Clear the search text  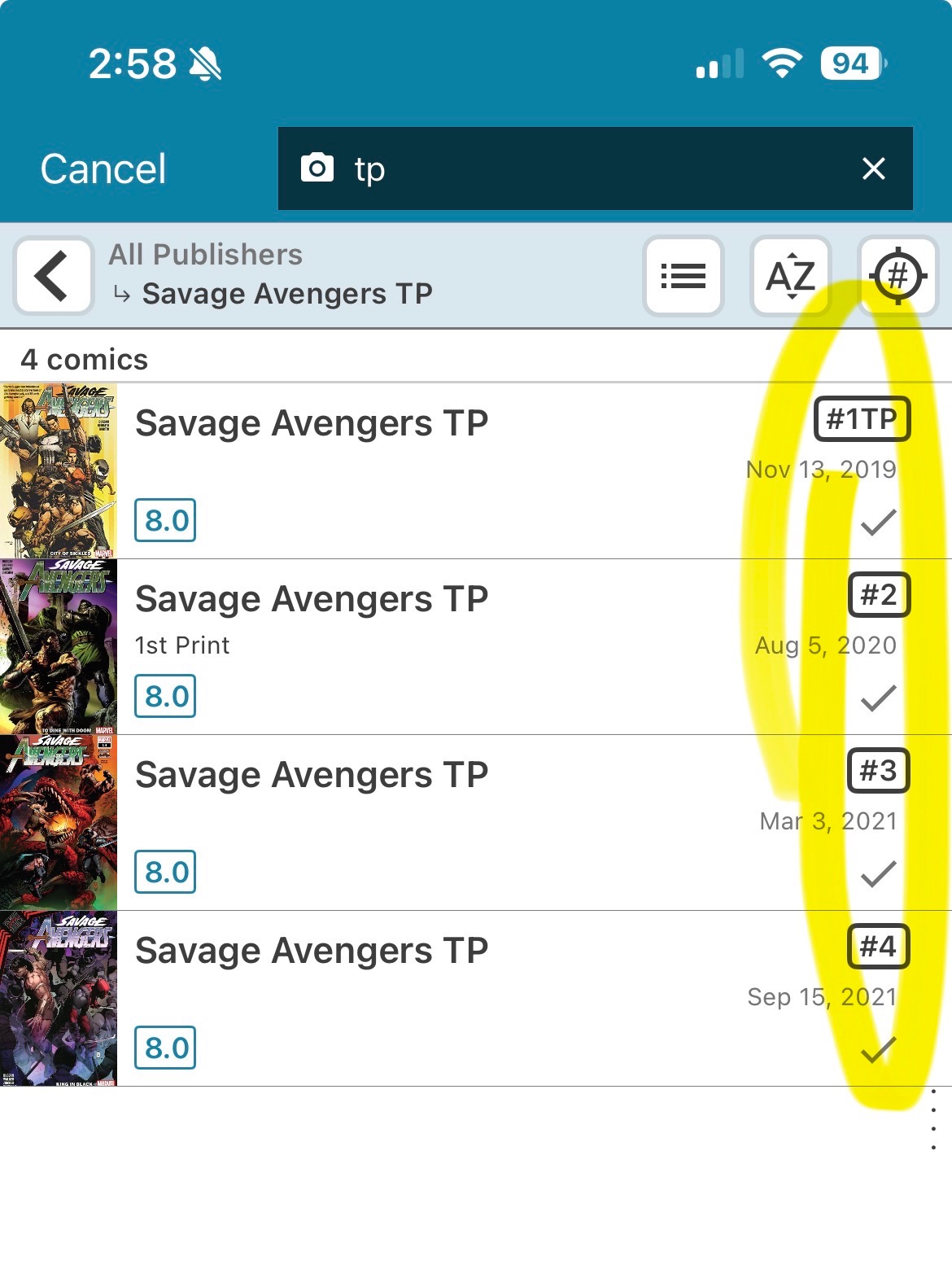[873, 169]
